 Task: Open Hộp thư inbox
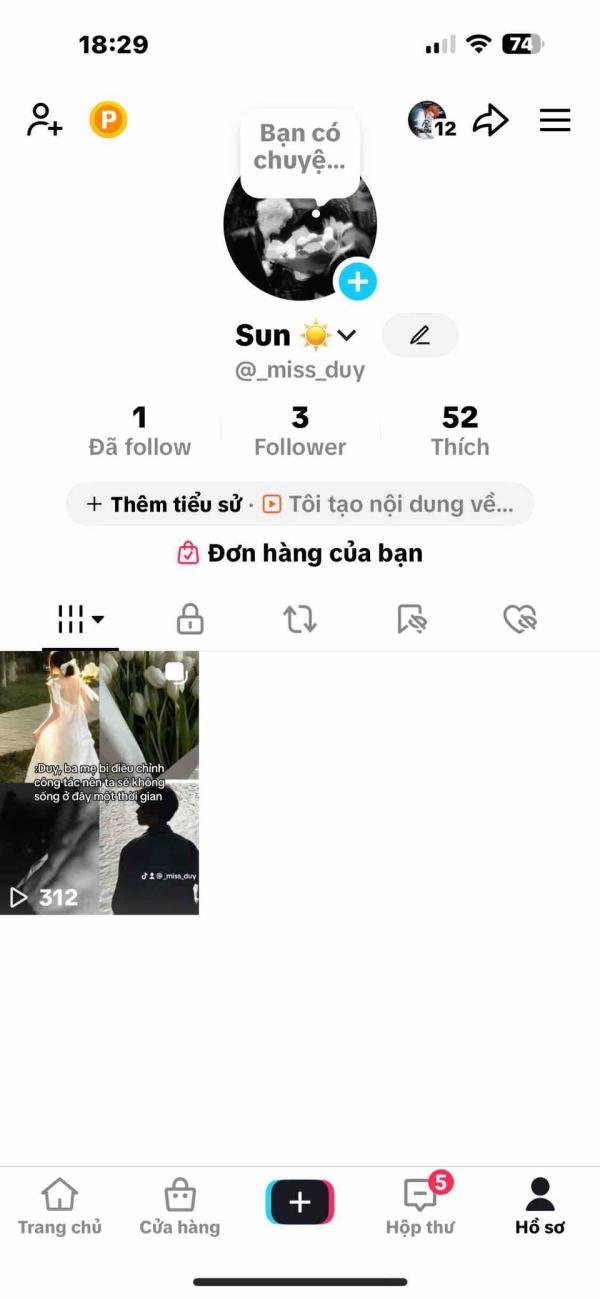[x=420, y=1207]
